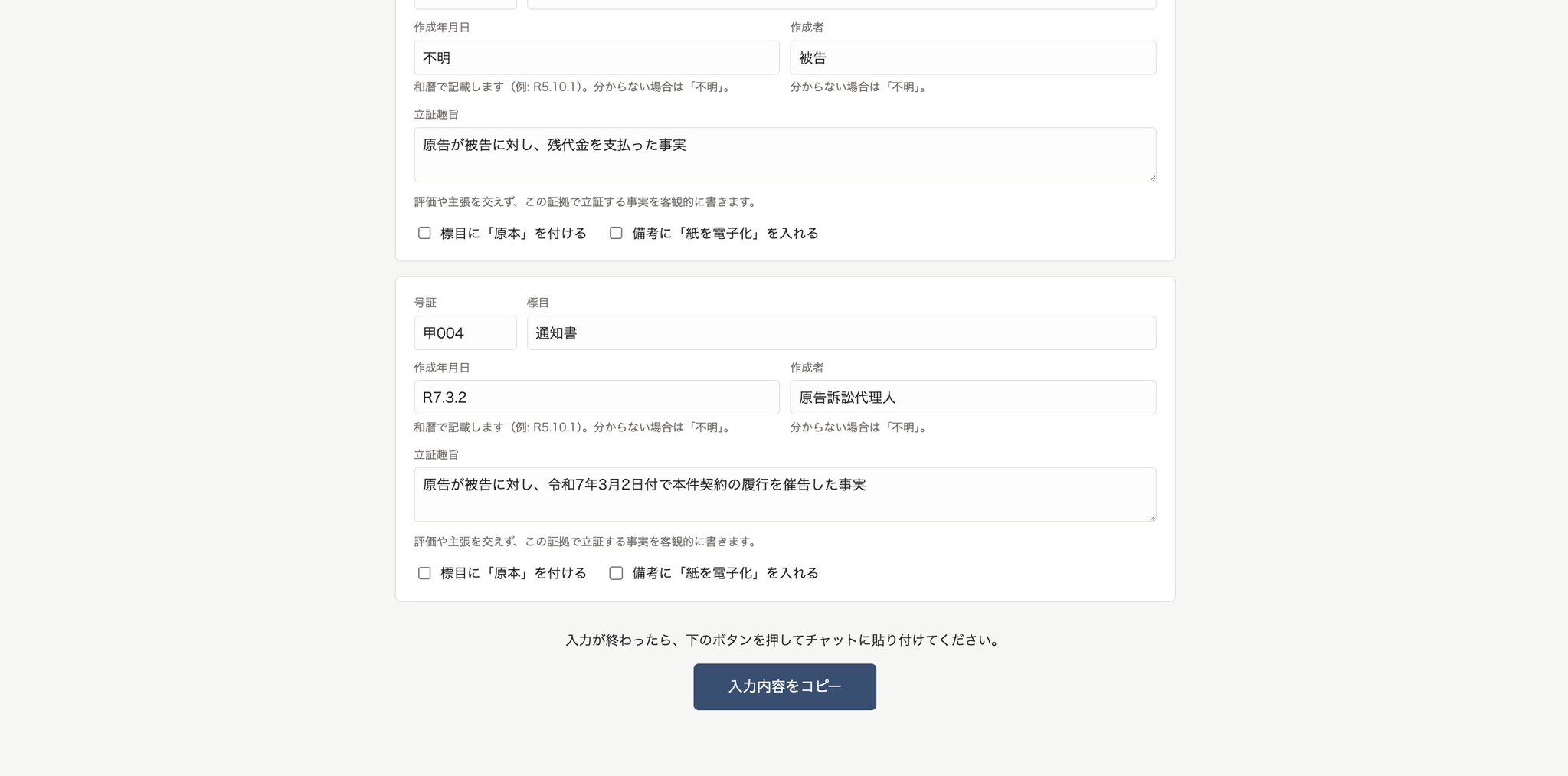Tap the 作成年月日 field showing R7.3.2
1568x776 pixels.
click(597, 397)
